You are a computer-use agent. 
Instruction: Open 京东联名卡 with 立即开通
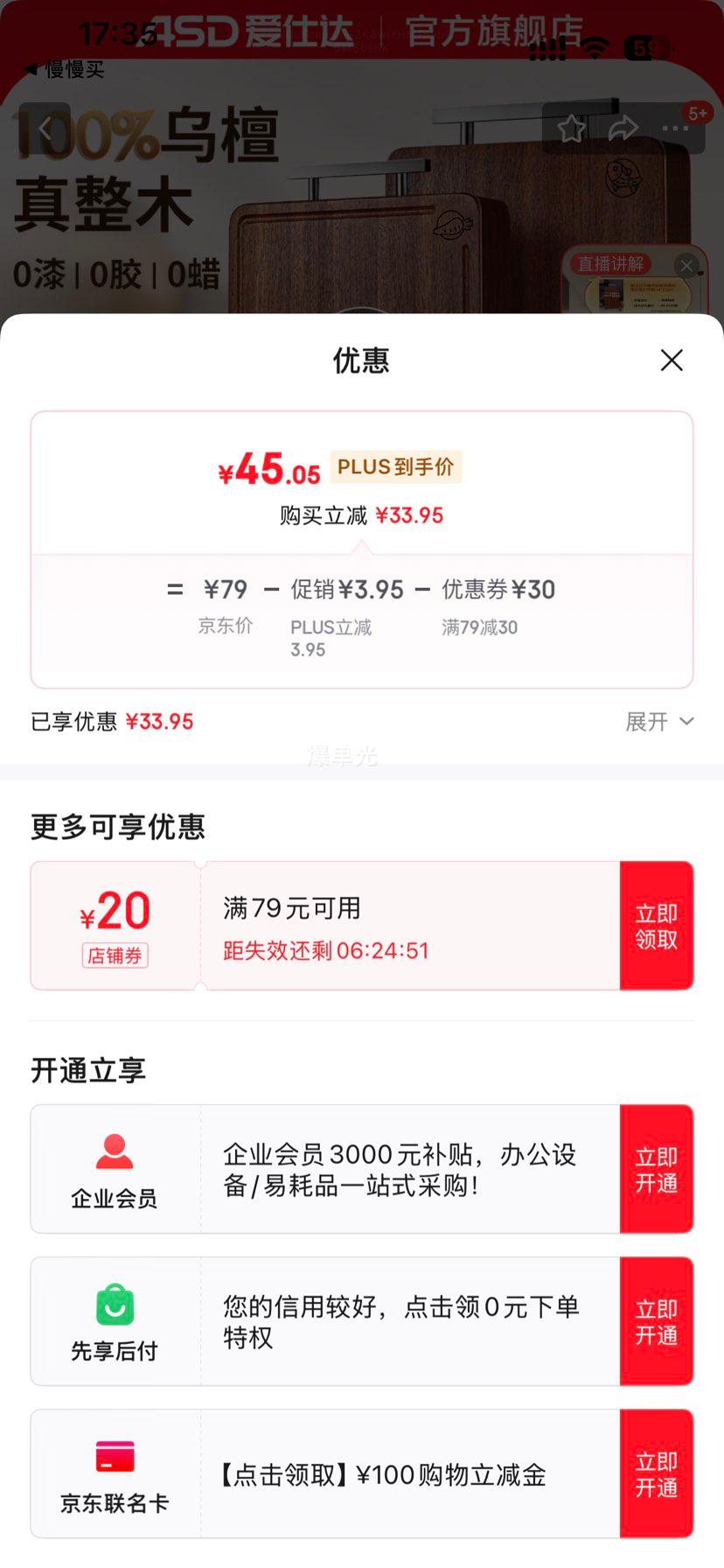[657, 1473]
